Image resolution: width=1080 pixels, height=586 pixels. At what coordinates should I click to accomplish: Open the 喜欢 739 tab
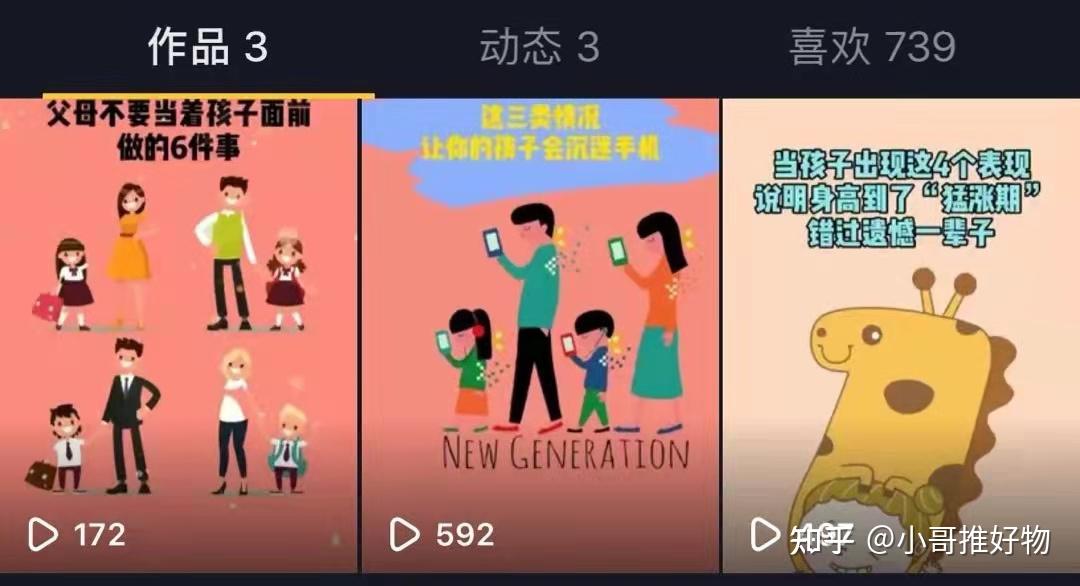click(872, 47)
